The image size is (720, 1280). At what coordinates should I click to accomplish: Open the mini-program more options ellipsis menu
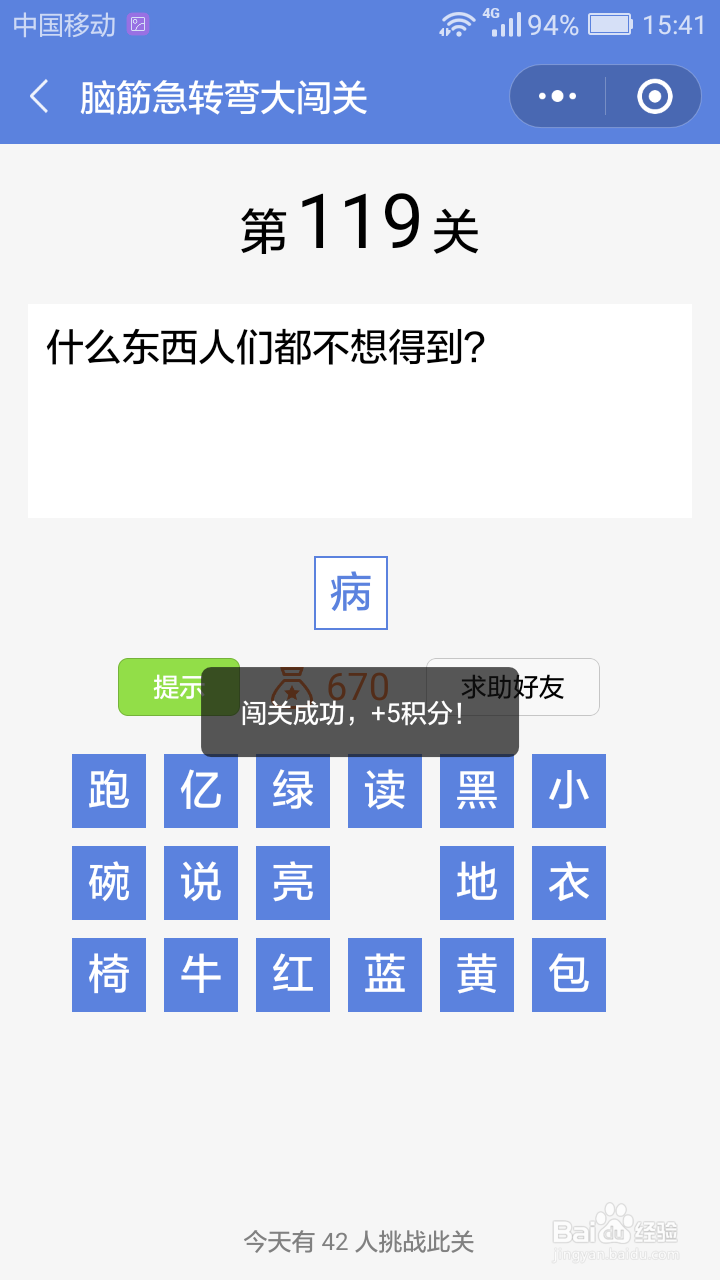click(556, 95)
